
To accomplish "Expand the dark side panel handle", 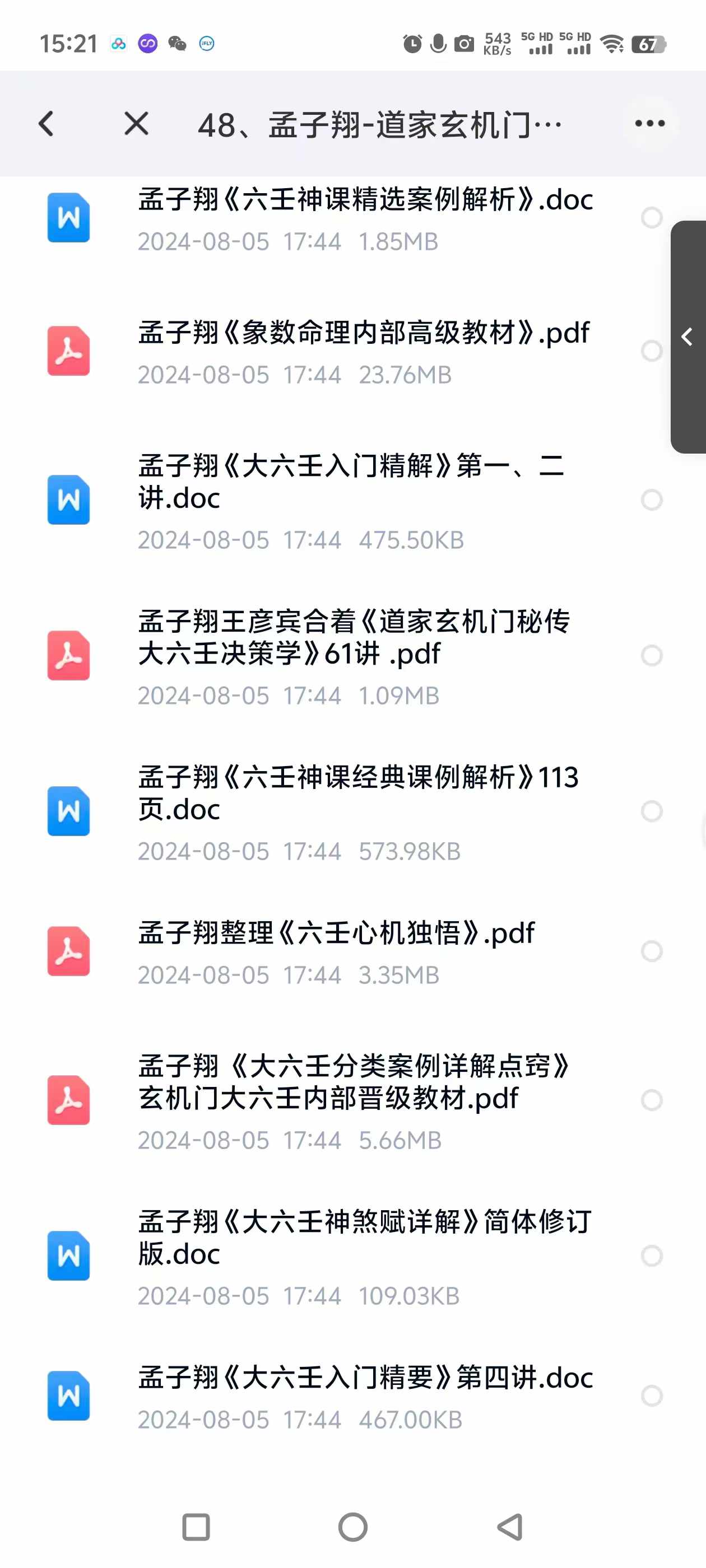I will [688, 337].
